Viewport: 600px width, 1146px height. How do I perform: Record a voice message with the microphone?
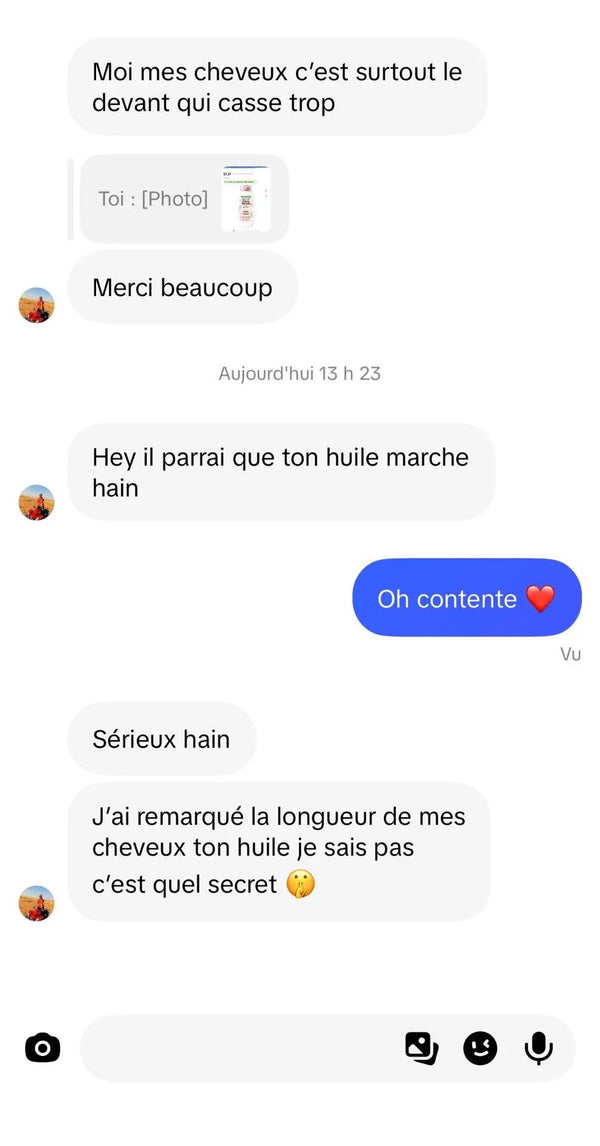click(539, 1049)
